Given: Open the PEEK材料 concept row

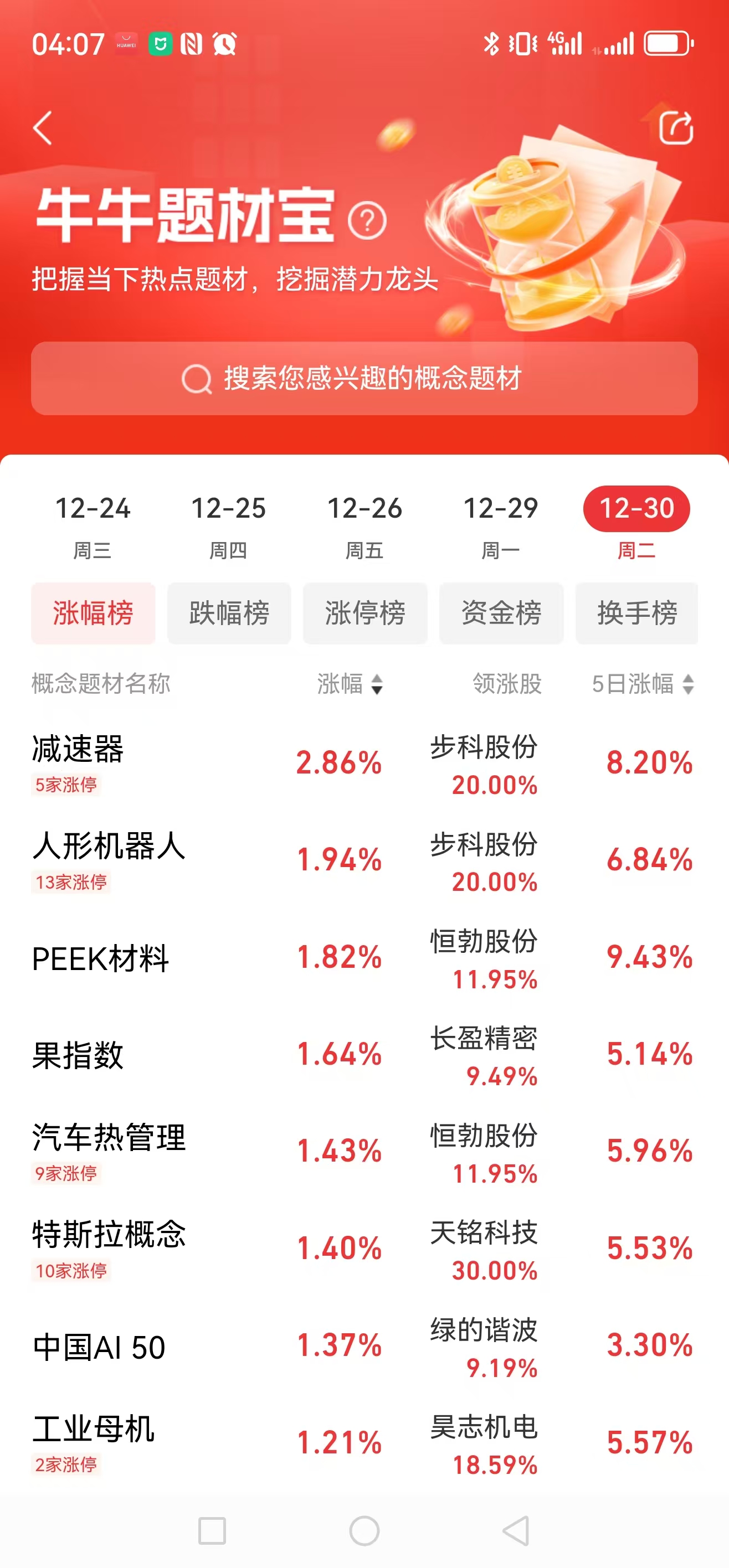Looking at the screenshot, I should coord(100,959).
